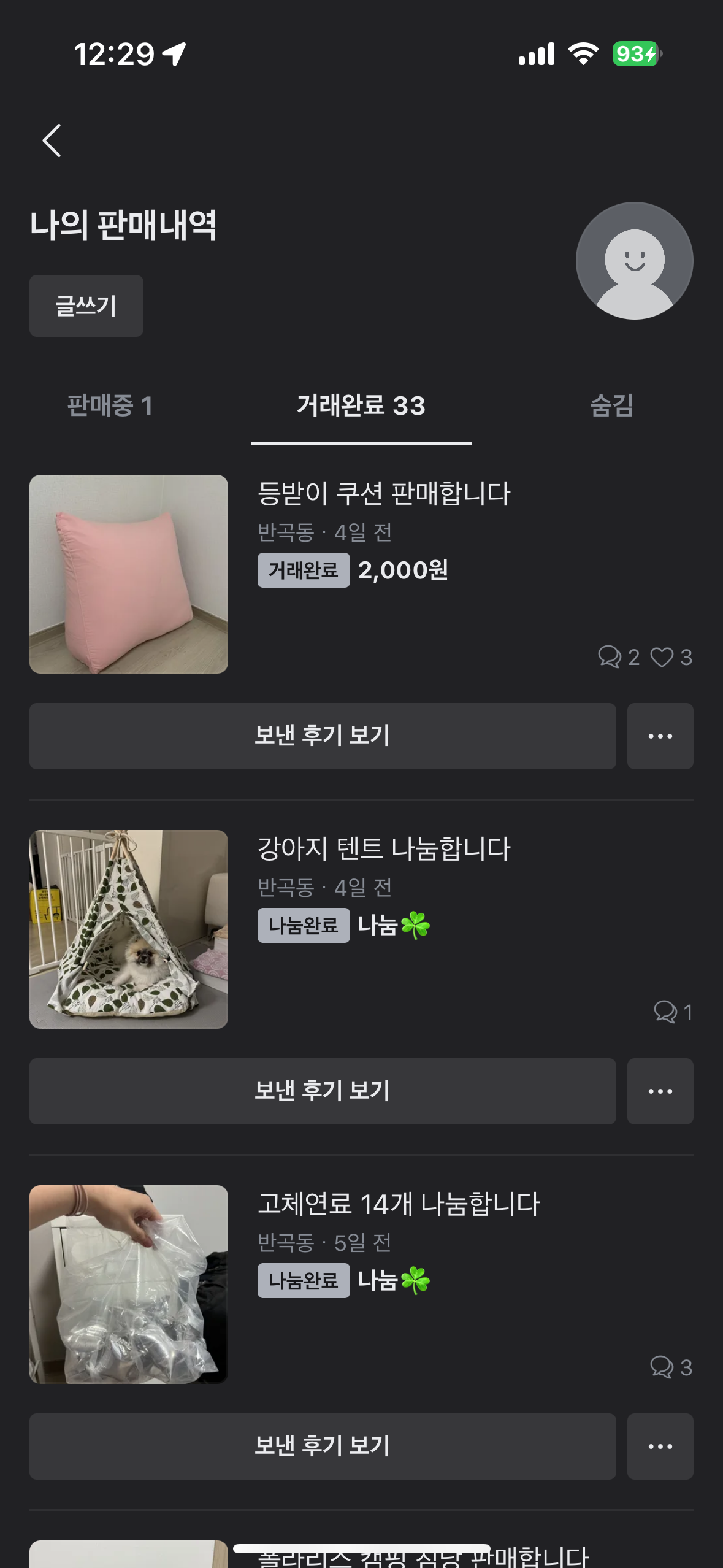Screen dimensions: 723x1568
Task: Switch to the 숨김 tab
Action: point(611,405)
